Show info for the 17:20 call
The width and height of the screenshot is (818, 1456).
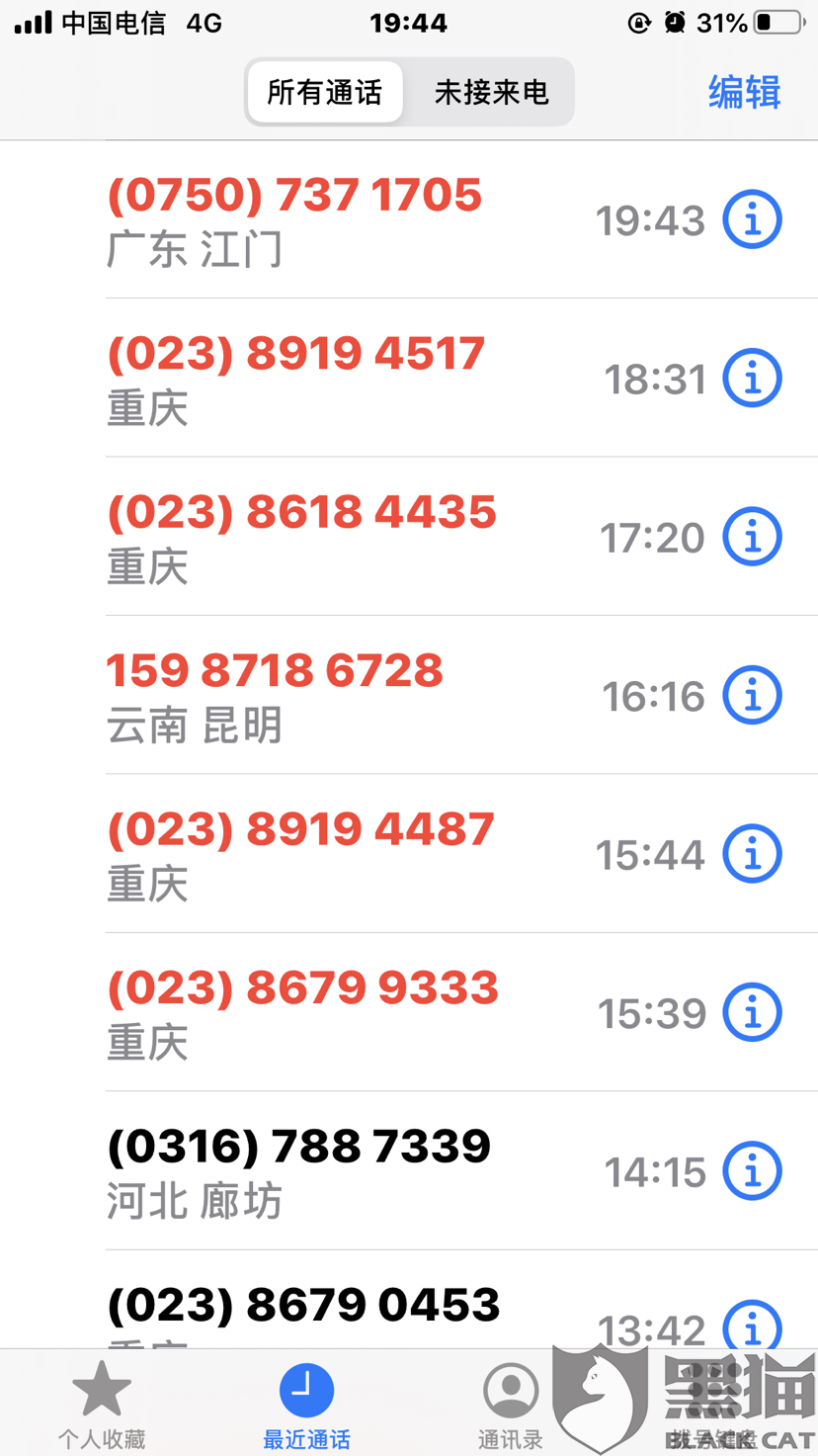pyautogui.click(x=752, y=537)
